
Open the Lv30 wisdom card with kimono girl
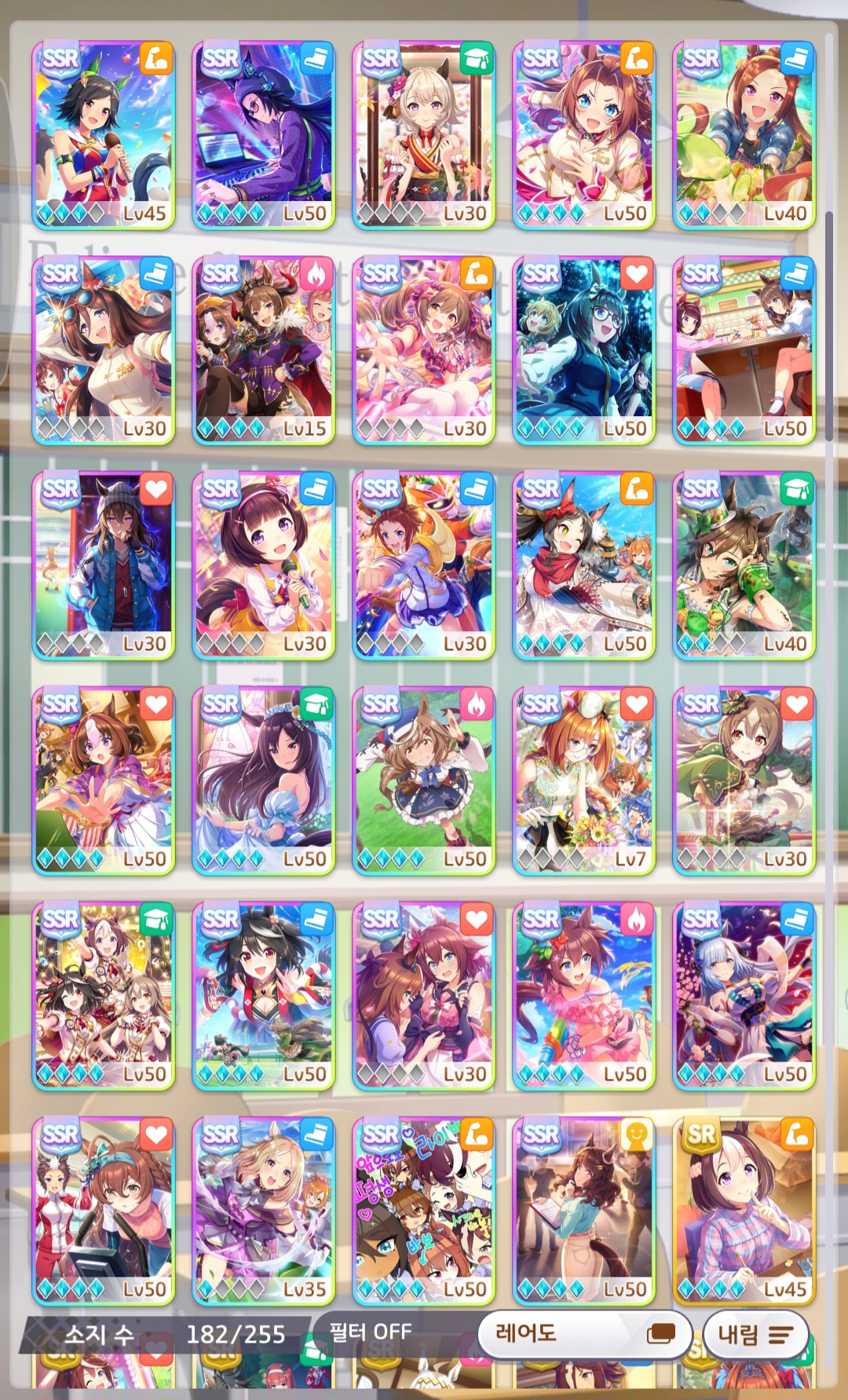coord(423,135)
